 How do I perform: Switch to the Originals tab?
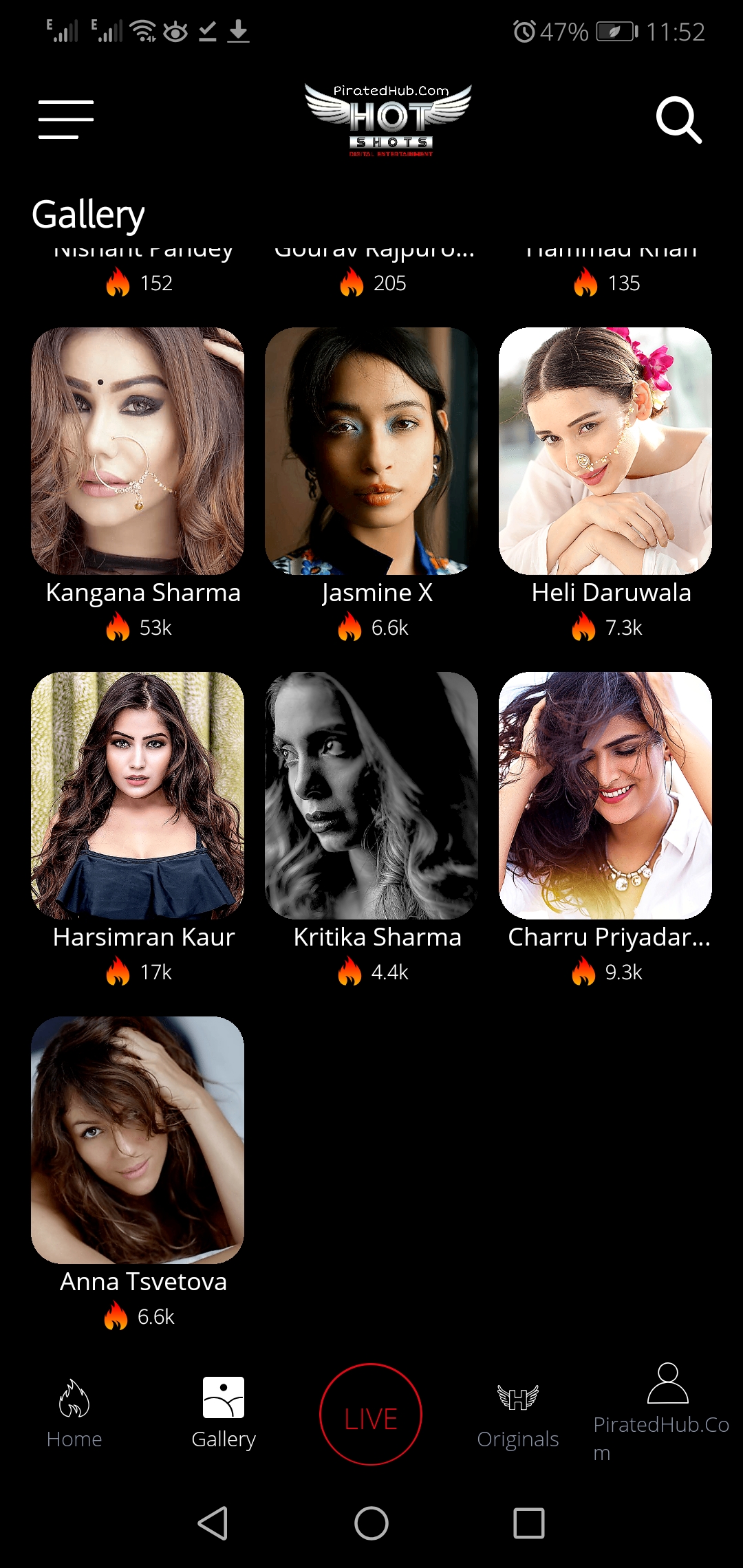tap(518, 1414)
